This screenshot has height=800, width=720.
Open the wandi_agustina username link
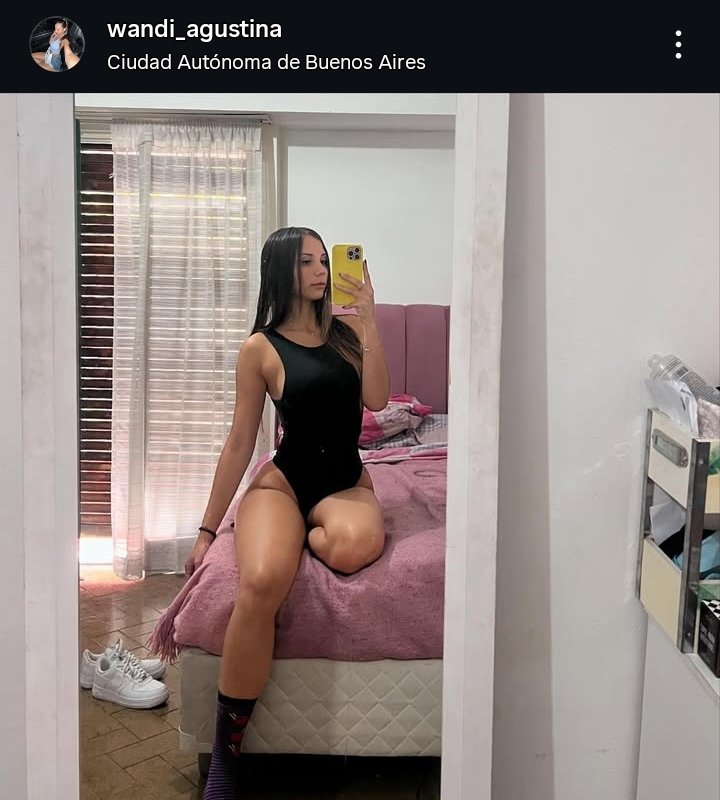tap(194, 29)
